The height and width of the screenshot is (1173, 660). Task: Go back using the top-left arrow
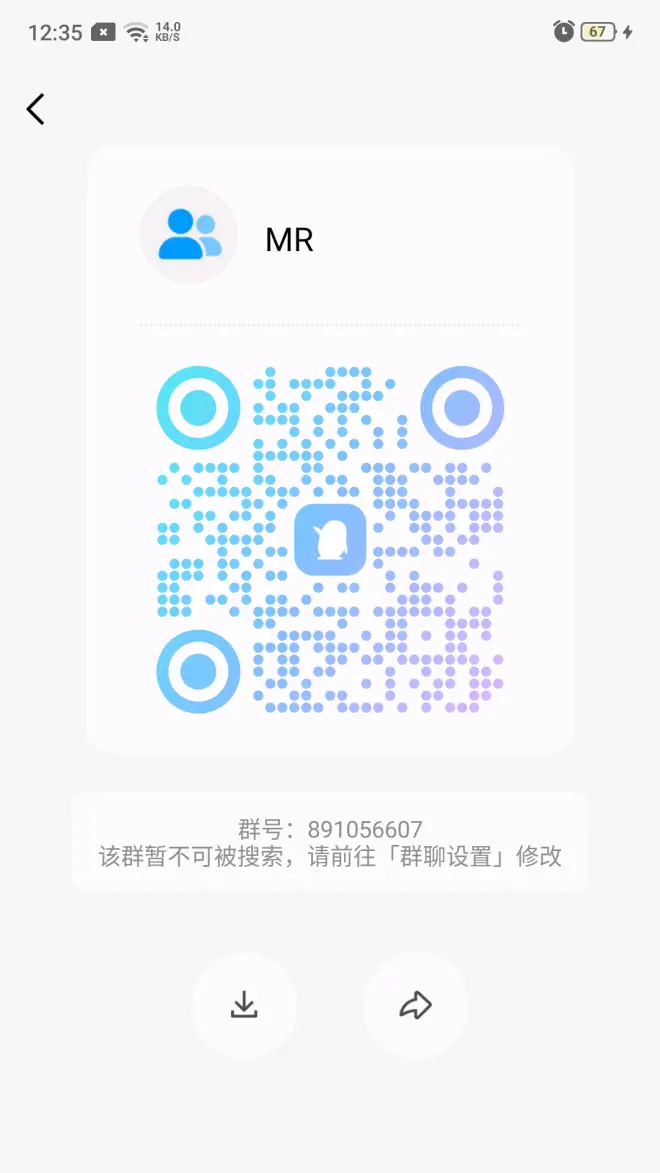point(36,109)
